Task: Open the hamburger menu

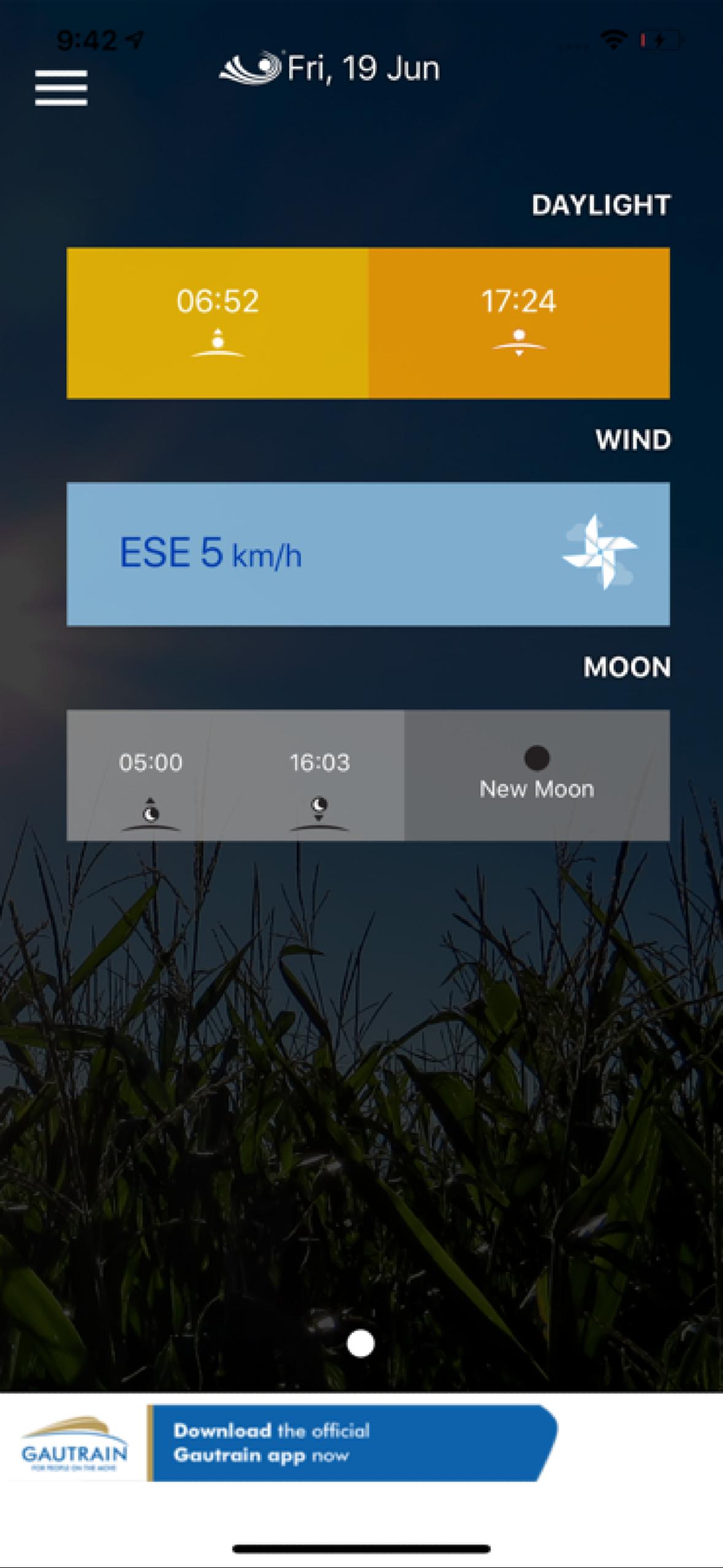Action: pyautogui.click(x=61, y=88)
